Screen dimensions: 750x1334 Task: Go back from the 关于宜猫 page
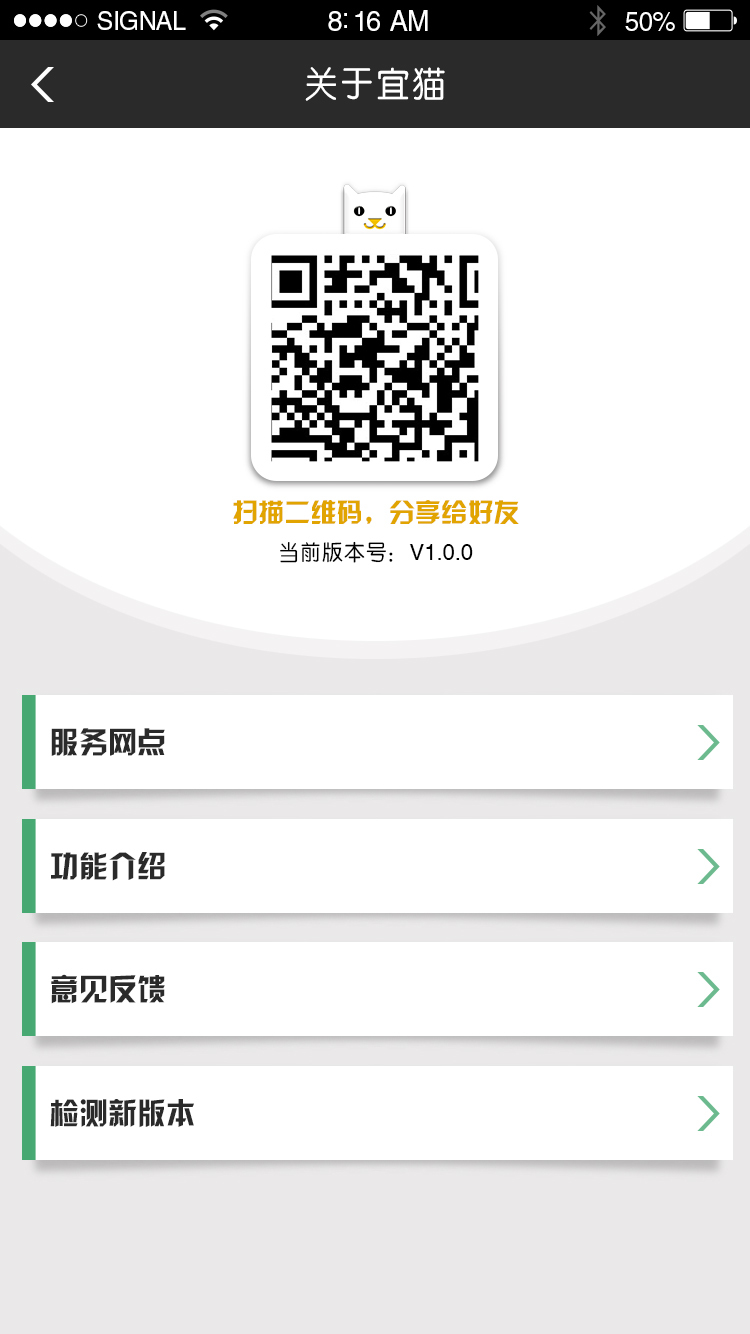[x=42, y=85]
